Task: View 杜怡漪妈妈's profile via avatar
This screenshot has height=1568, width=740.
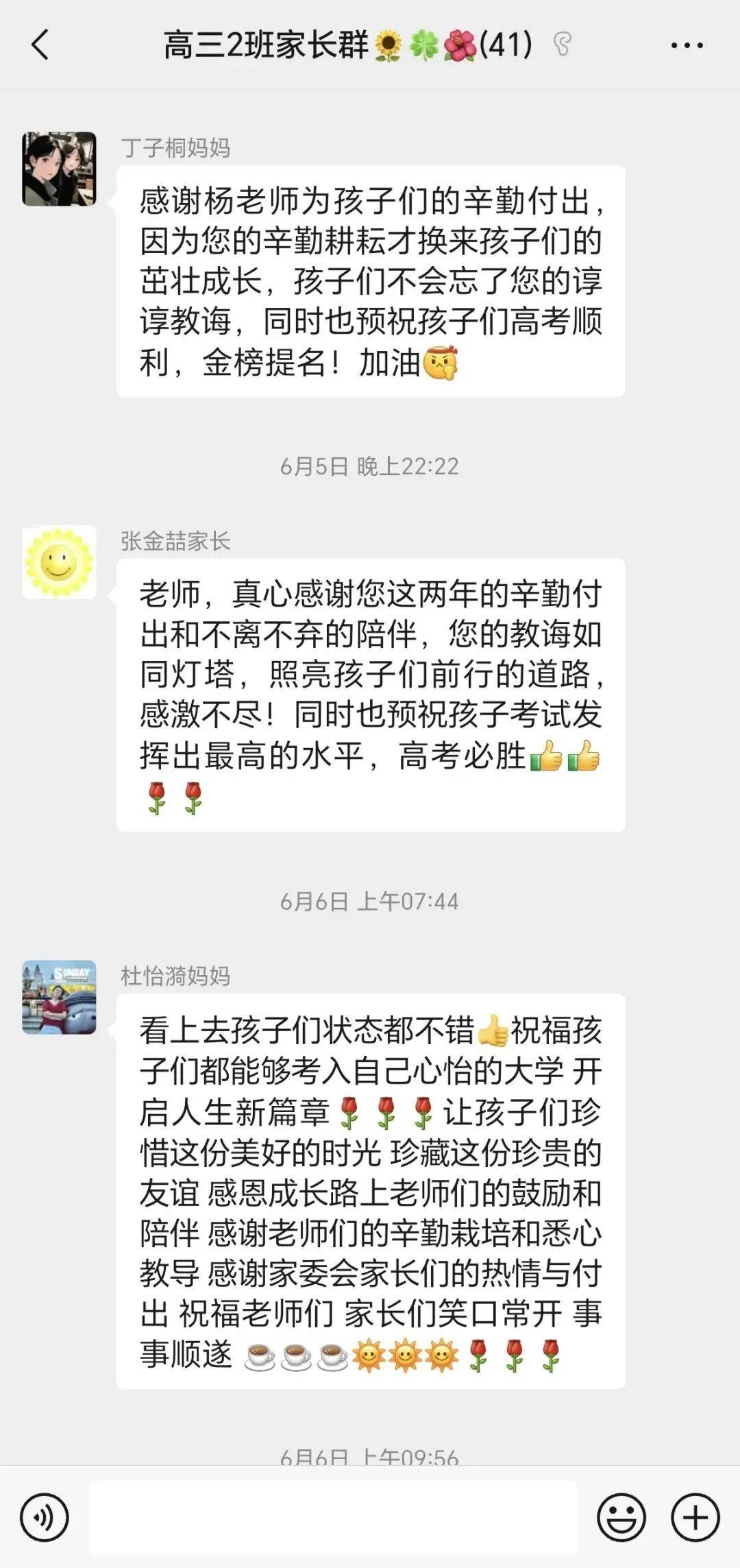Action: pos(60,997)
